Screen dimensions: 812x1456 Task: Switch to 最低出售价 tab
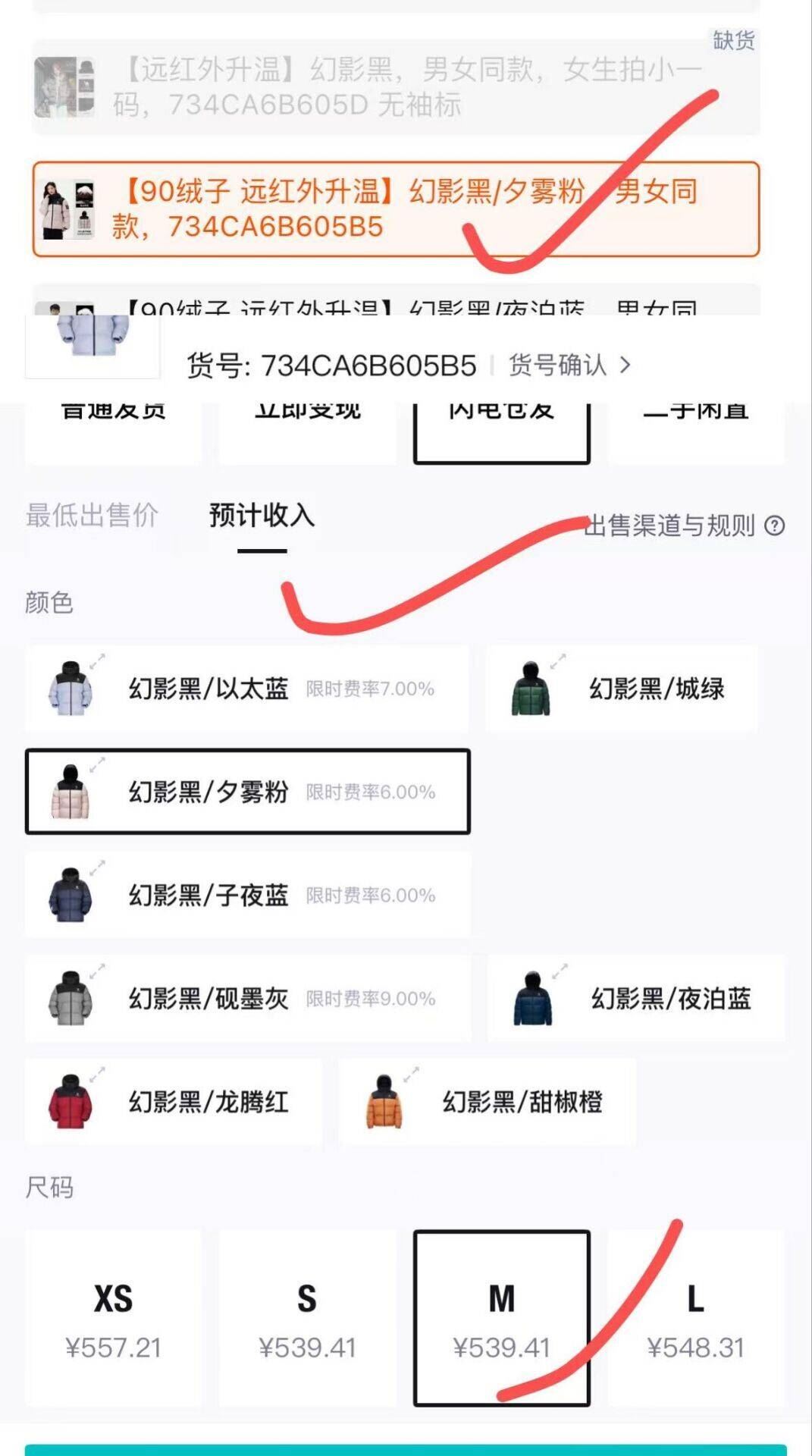pyautogui.click(x=92, y=515)
